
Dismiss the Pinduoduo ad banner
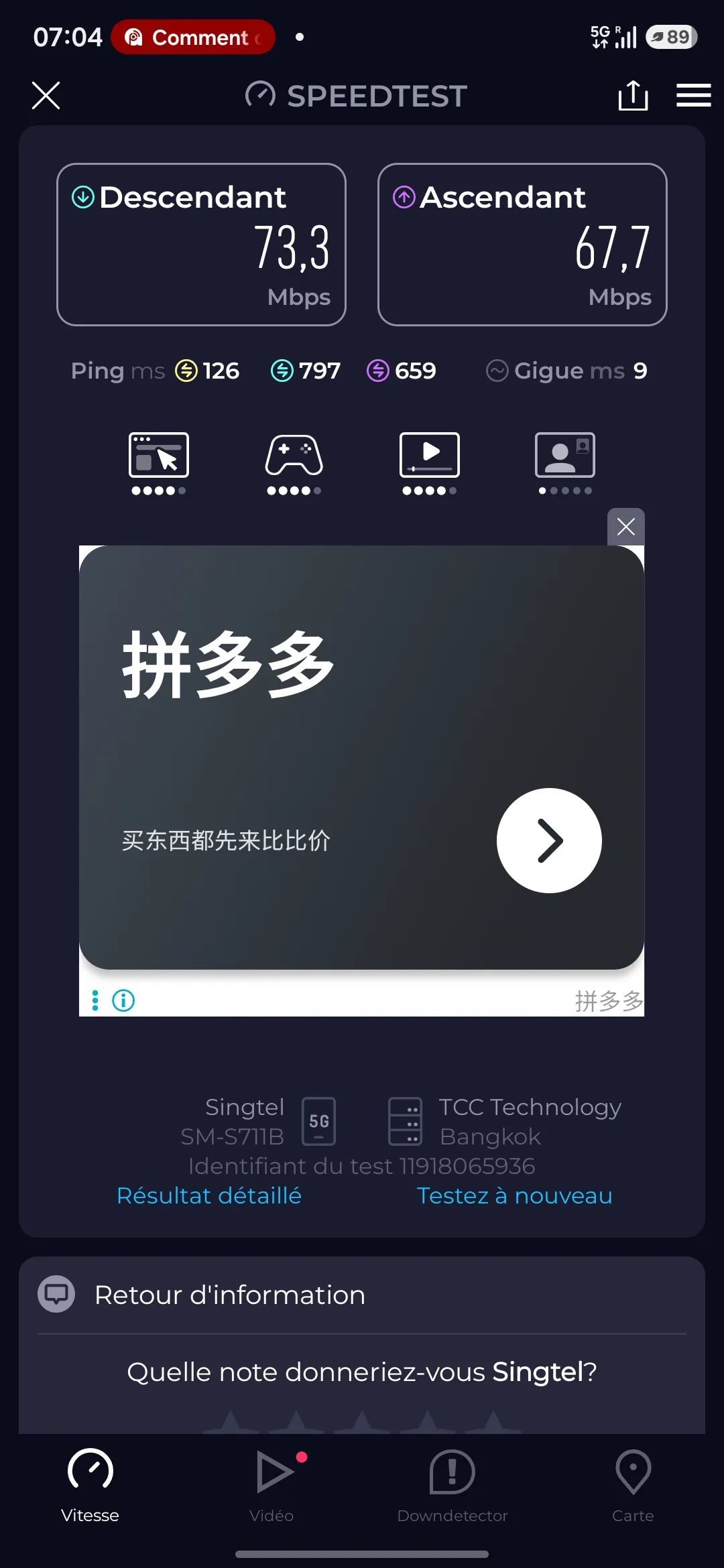pos(626,527)
